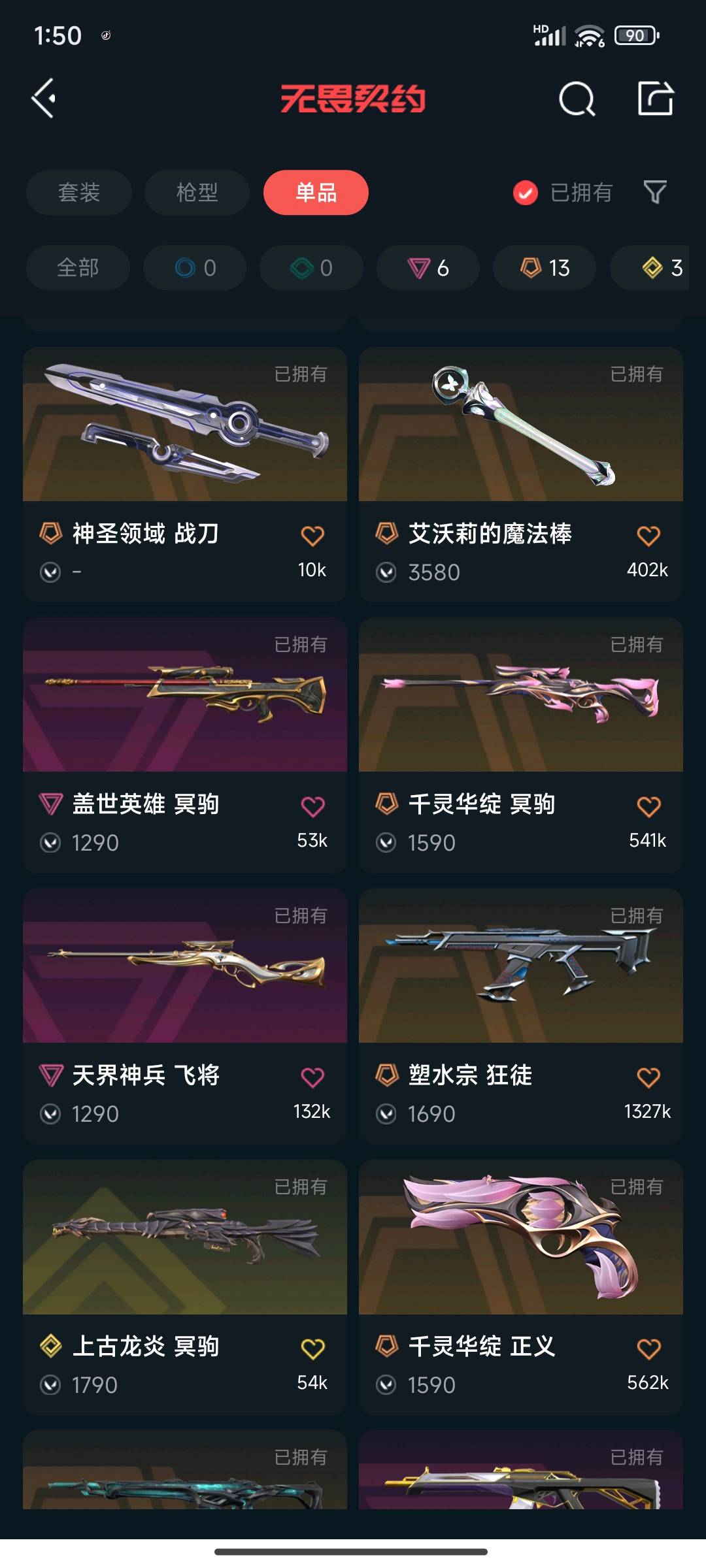Switch to the 枪型 tab

[197, 192]
